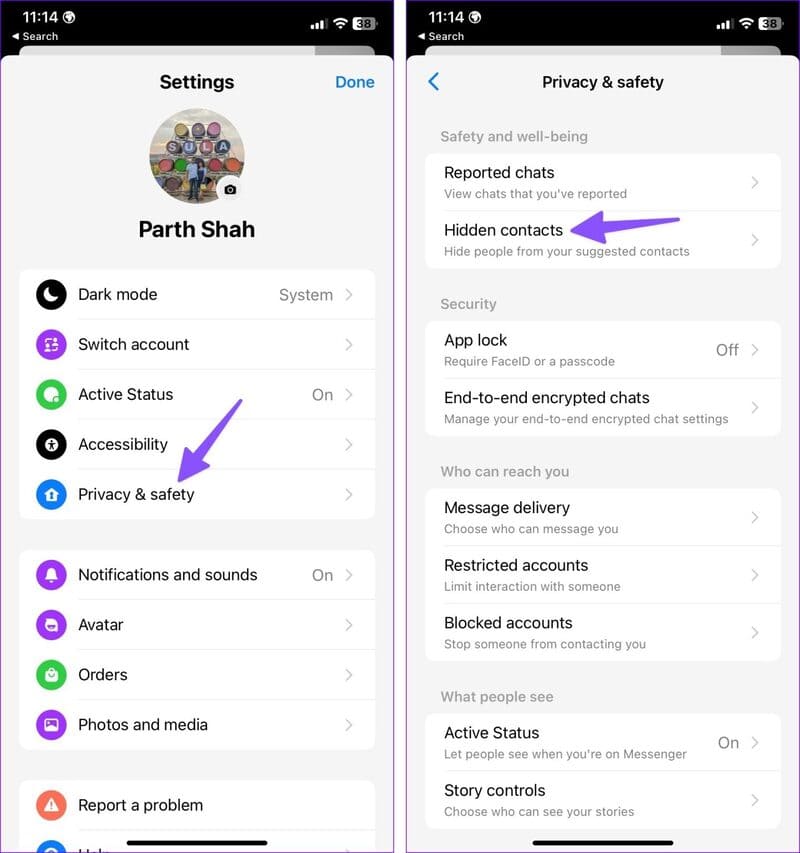Image resolution: width=800 pixels, height=853 pixels.
Task: Open Accessibility settings
Action: click(x=196, y=445)
